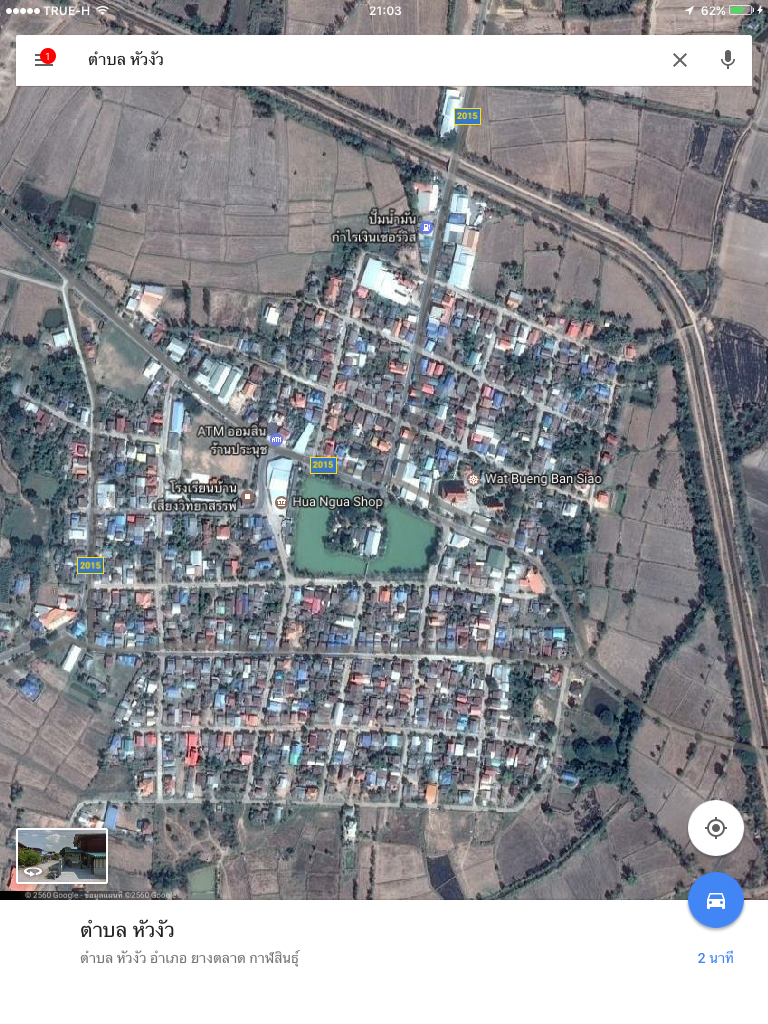Open the hamburger menu
The image size is (768, 1024).
click(x=43, y=60)
